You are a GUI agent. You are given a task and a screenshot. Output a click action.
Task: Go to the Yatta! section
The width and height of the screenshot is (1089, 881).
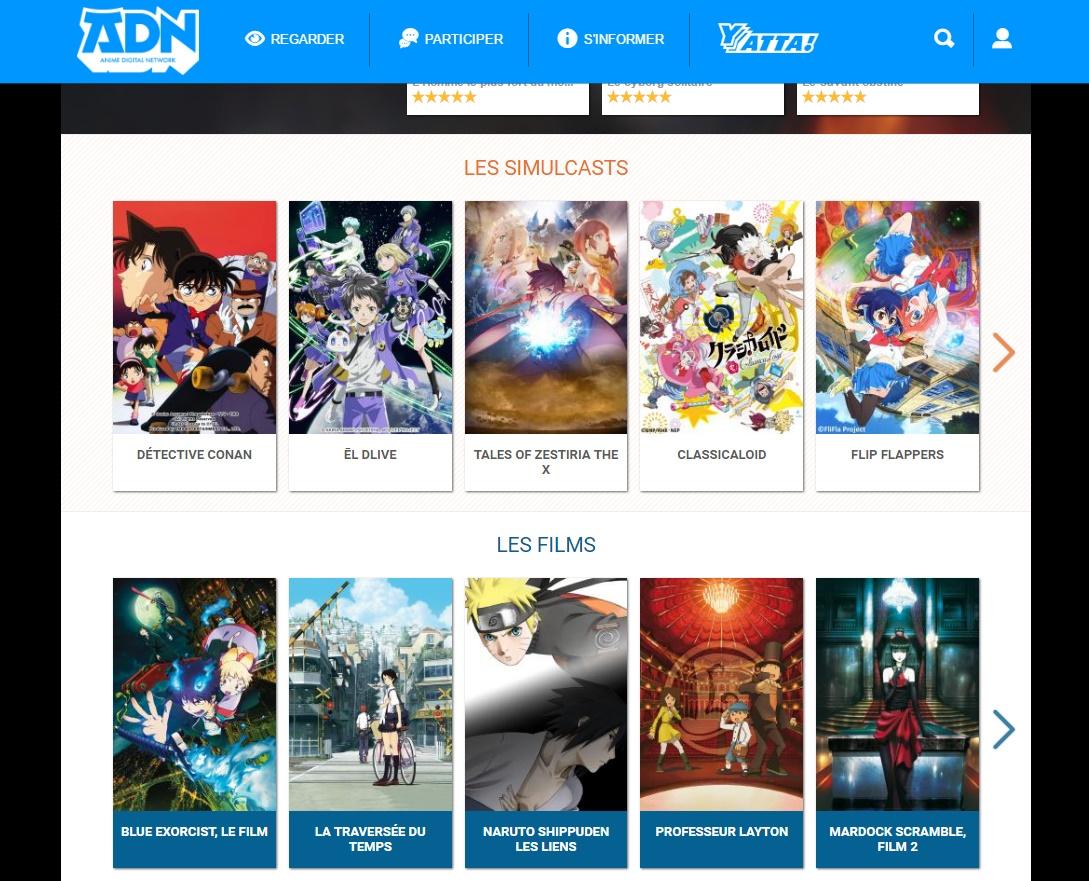[768, 39]
